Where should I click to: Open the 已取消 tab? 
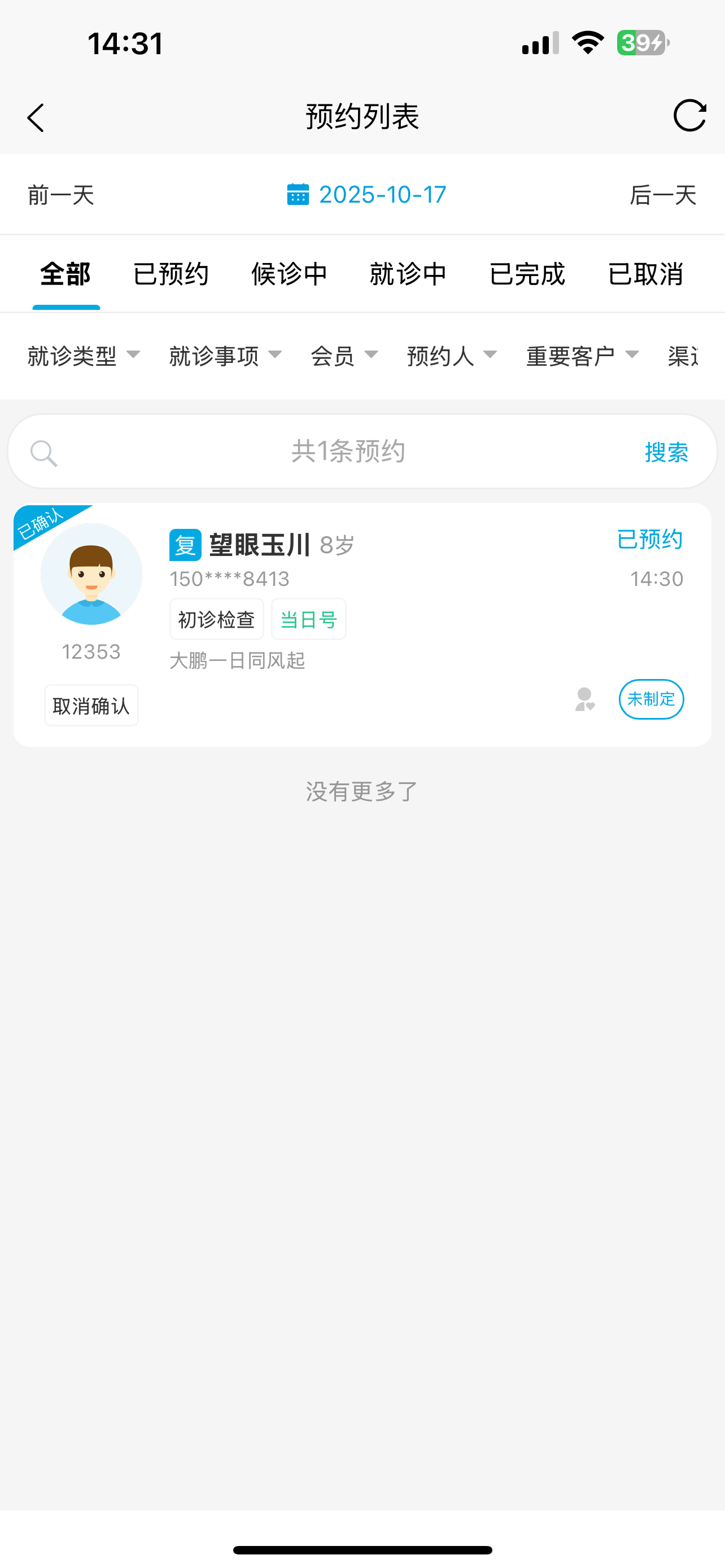point(646,274)
